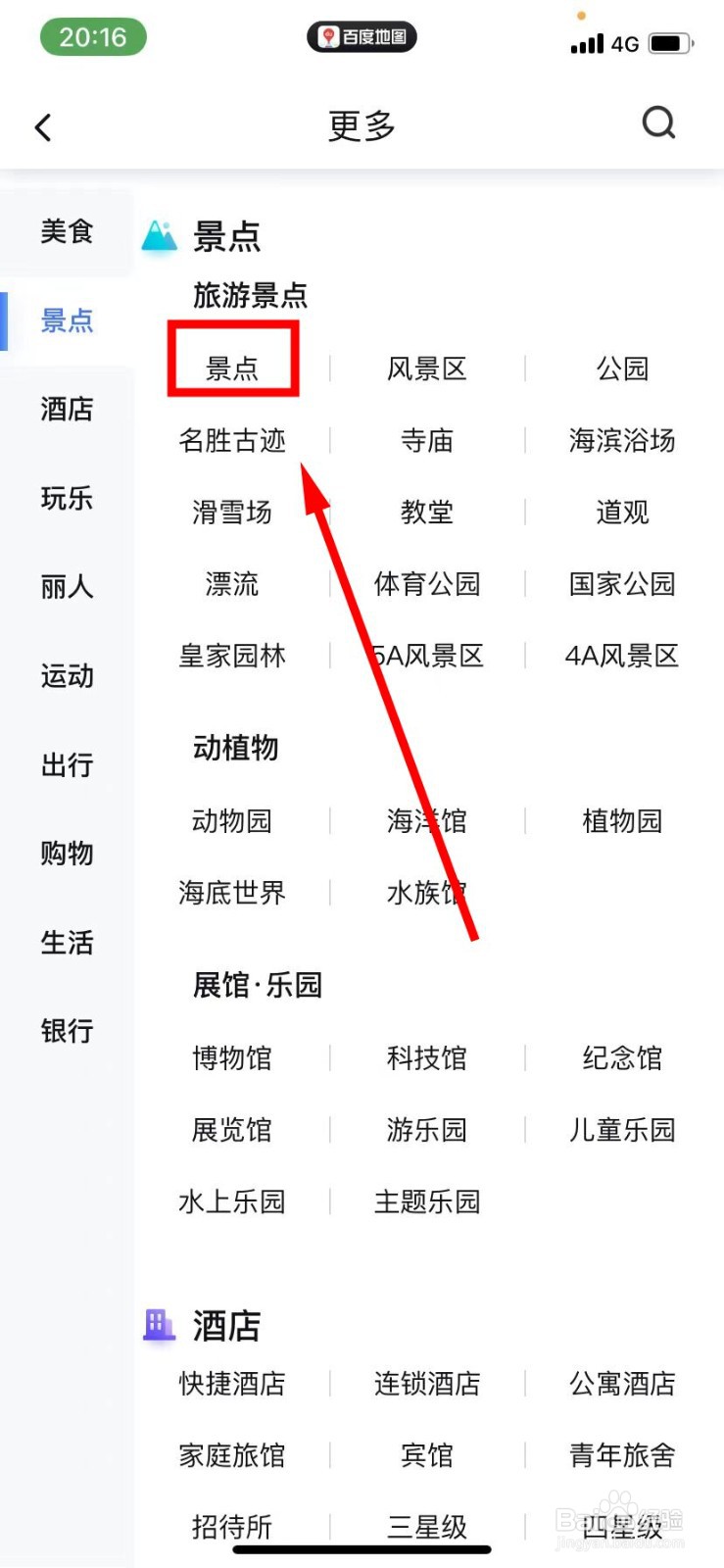Select 景点 category in the left sidebar
This screenshot has width=724, height=1568.
[66, 320]
